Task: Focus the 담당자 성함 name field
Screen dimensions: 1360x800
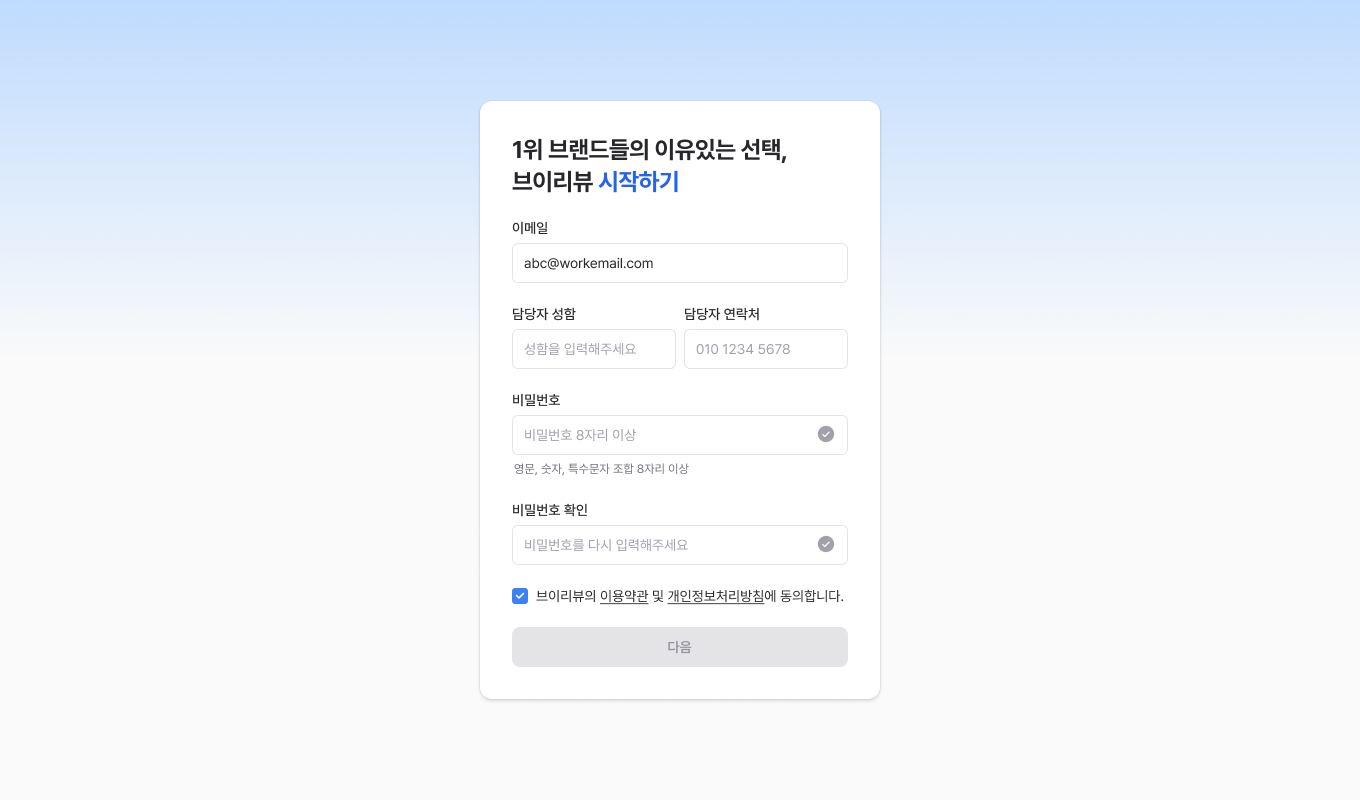Action: 593,349
